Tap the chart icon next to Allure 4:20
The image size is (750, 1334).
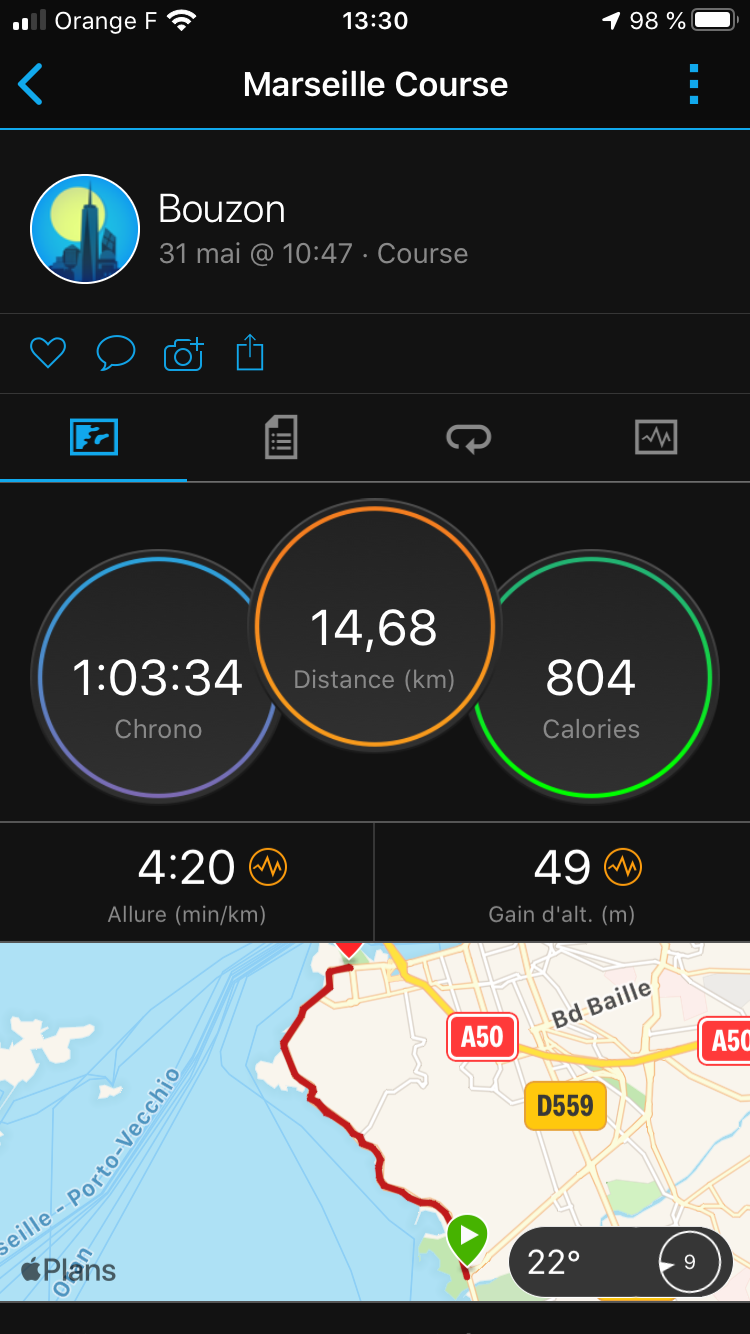268,867
